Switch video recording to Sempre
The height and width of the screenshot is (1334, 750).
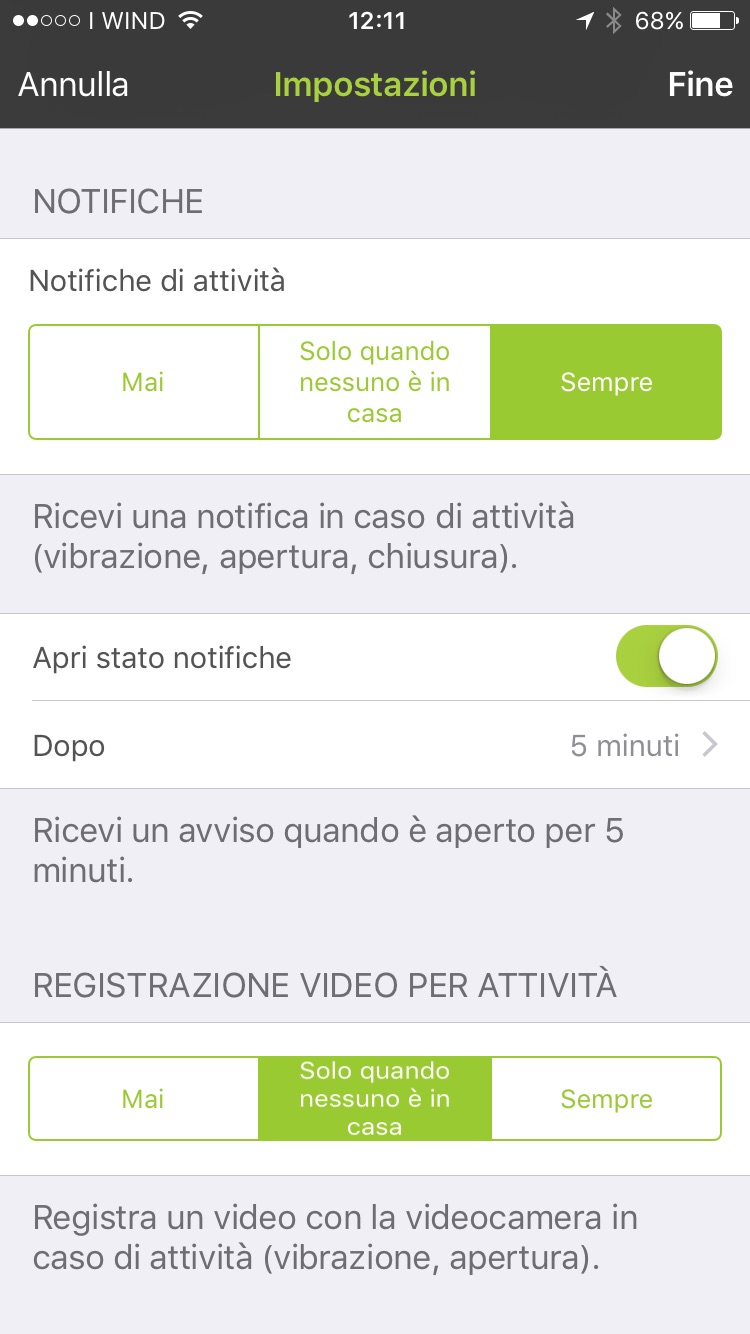point(606,1099)
